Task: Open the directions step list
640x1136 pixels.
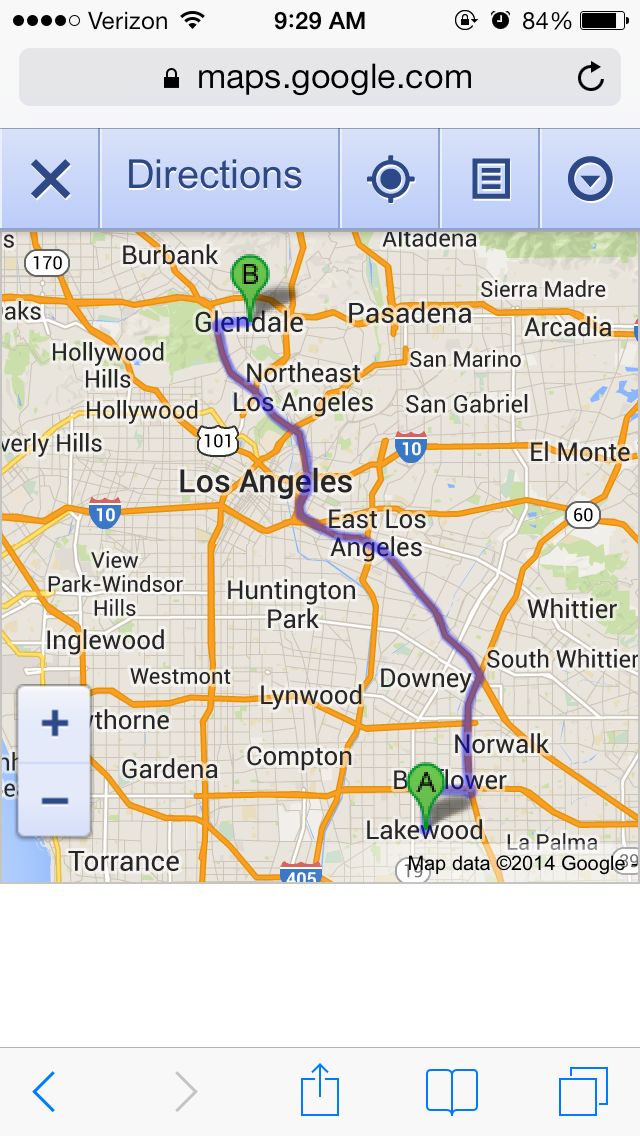Action: pos(491,180)
